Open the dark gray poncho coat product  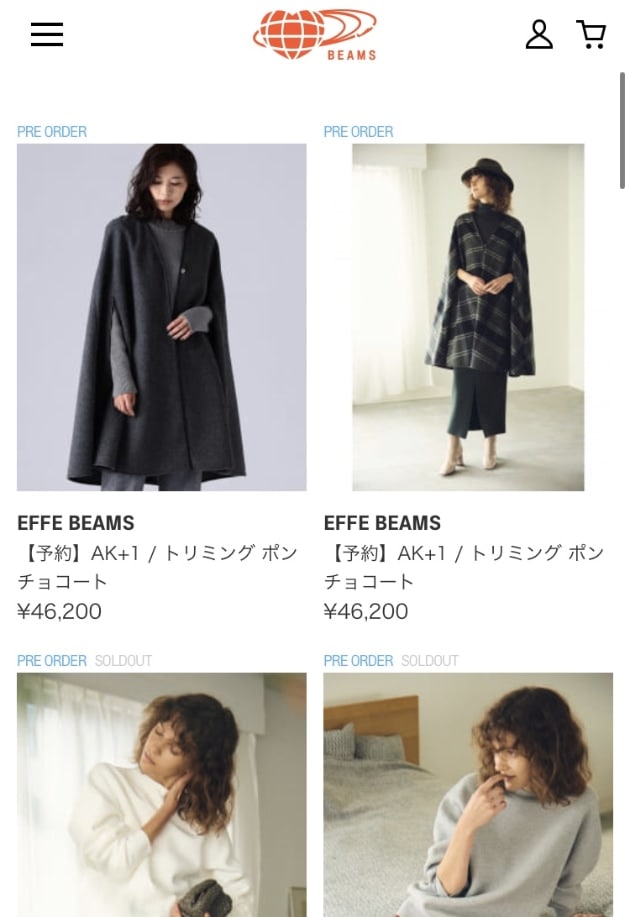pyautogui.click(x=162, y=317)
